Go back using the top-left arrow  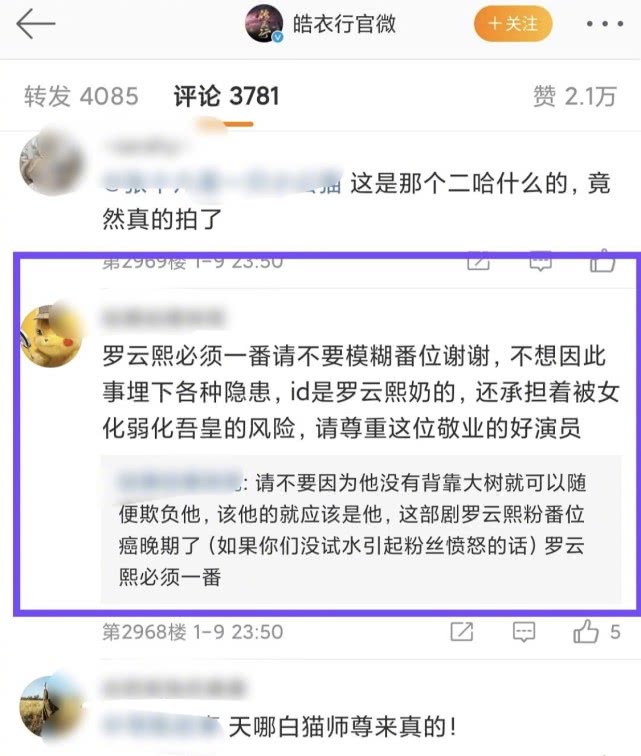(35, 23)
